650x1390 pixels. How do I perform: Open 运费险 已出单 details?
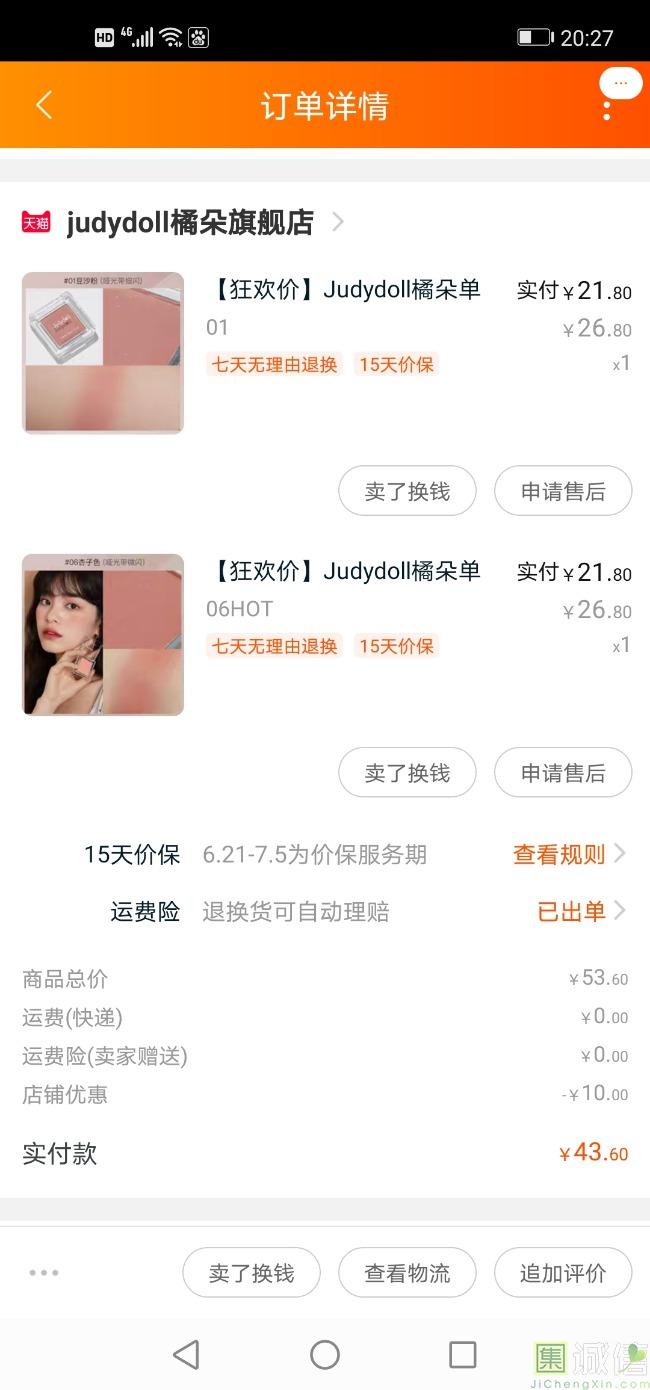(x=580, y=912)
